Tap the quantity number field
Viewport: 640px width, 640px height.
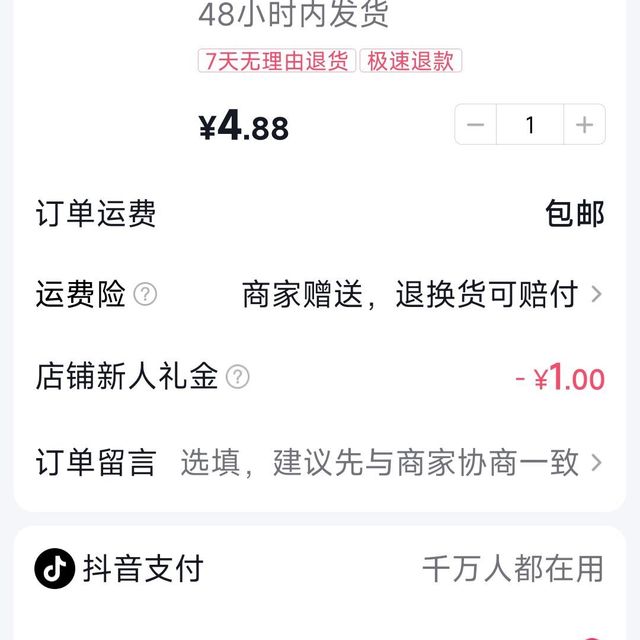tap(530, 125)
